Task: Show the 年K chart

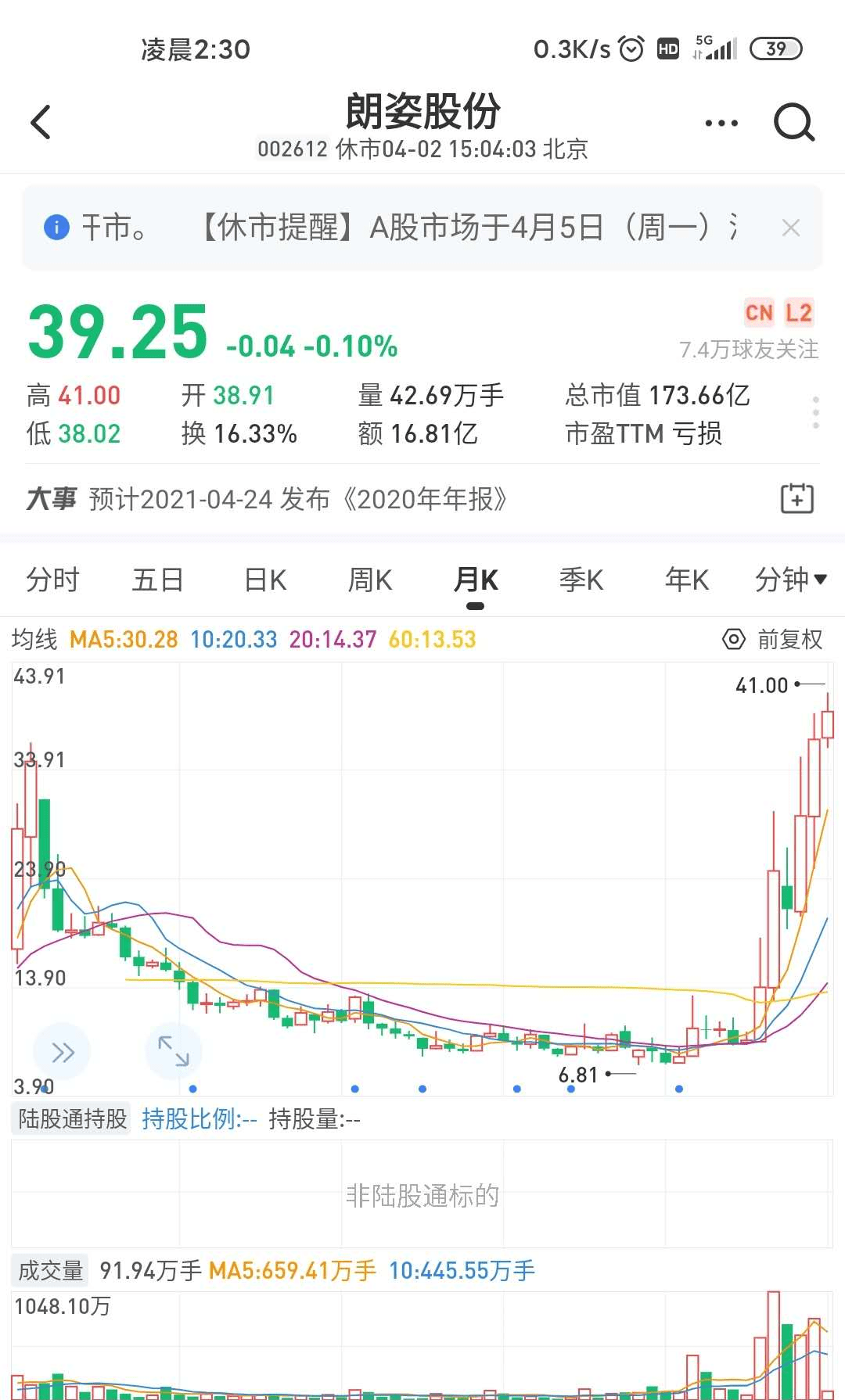Action: [x=686, y=580]
